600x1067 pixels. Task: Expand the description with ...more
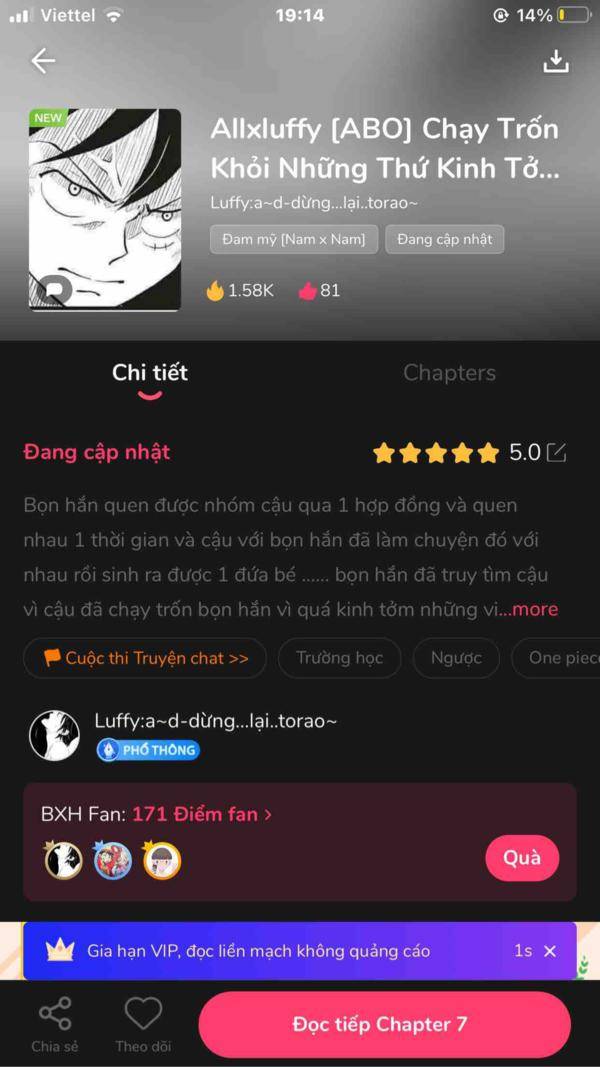[x=529, y=609]
